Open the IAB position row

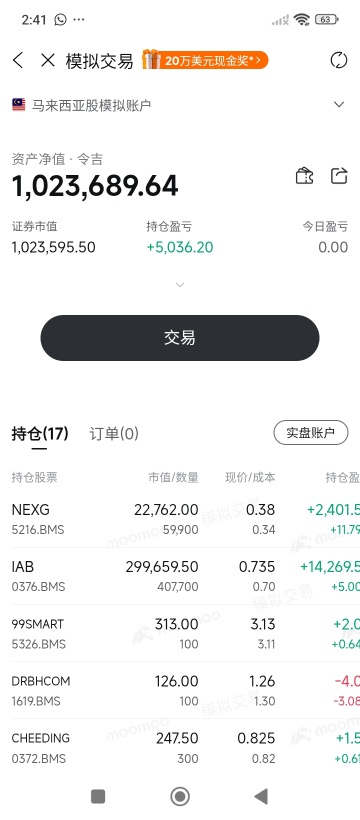click(180, 576)
